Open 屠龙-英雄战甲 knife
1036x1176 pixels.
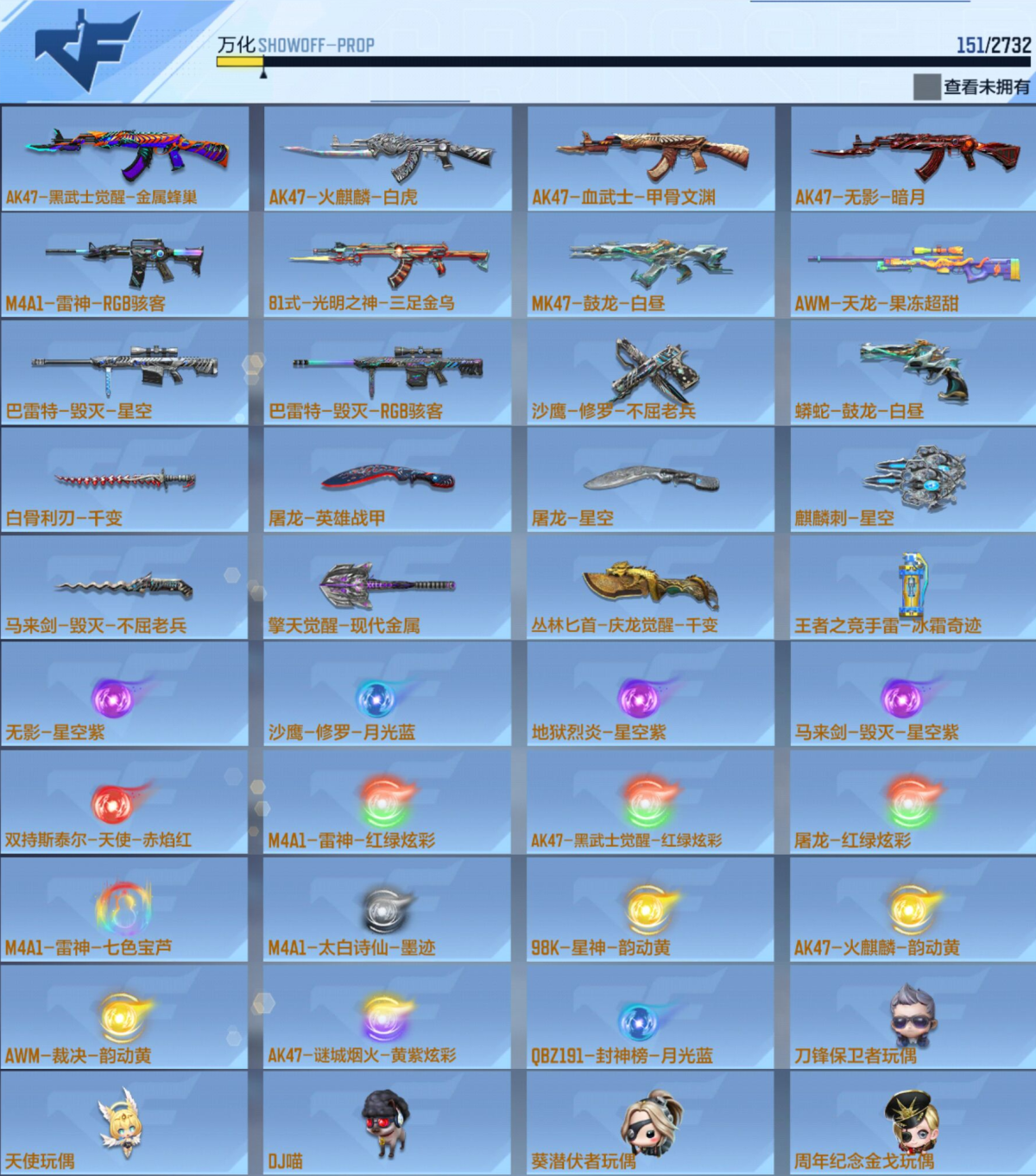[388, 479]
